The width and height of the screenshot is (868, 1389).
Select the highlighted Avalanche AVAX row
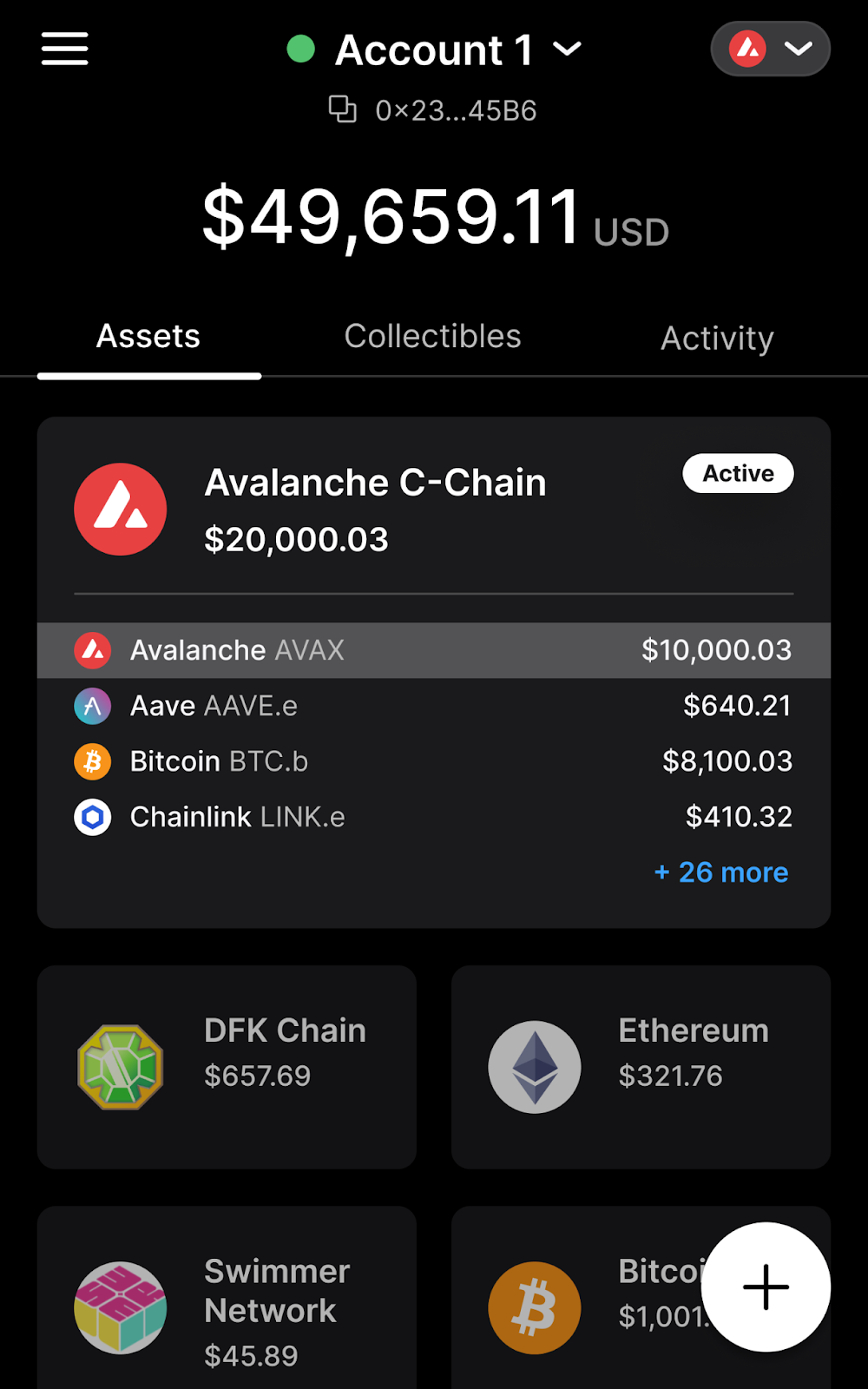[434, 649]
